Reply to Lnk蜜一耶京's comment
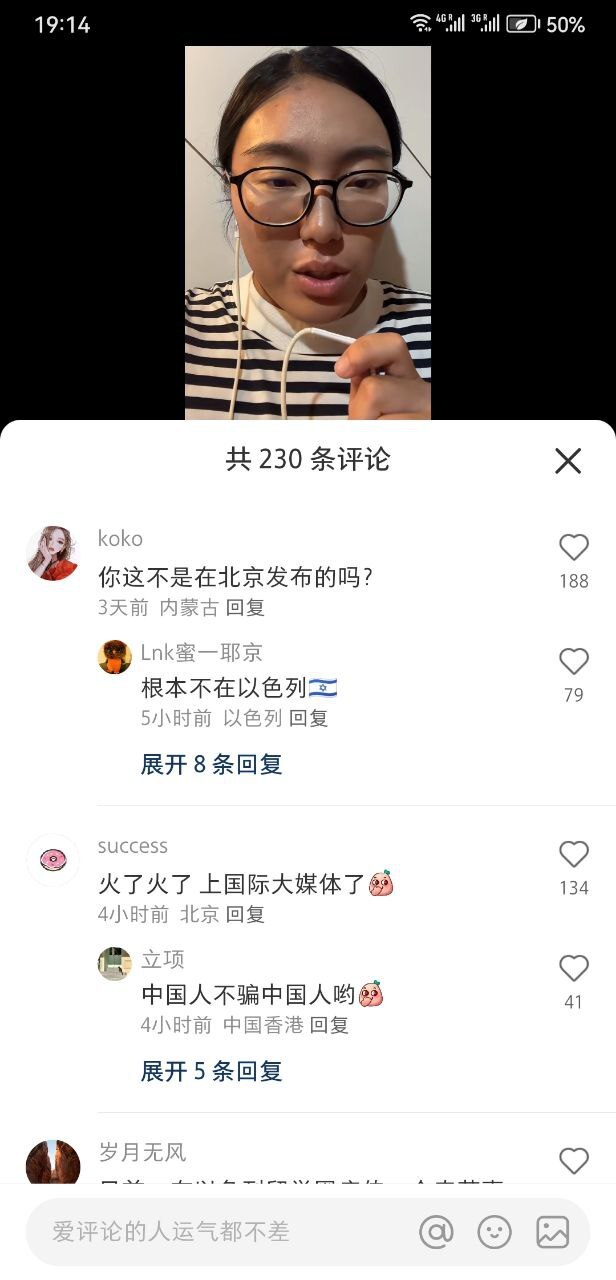Image resolution: width=616 pixels, height=1280 pixels. [309, 718]
